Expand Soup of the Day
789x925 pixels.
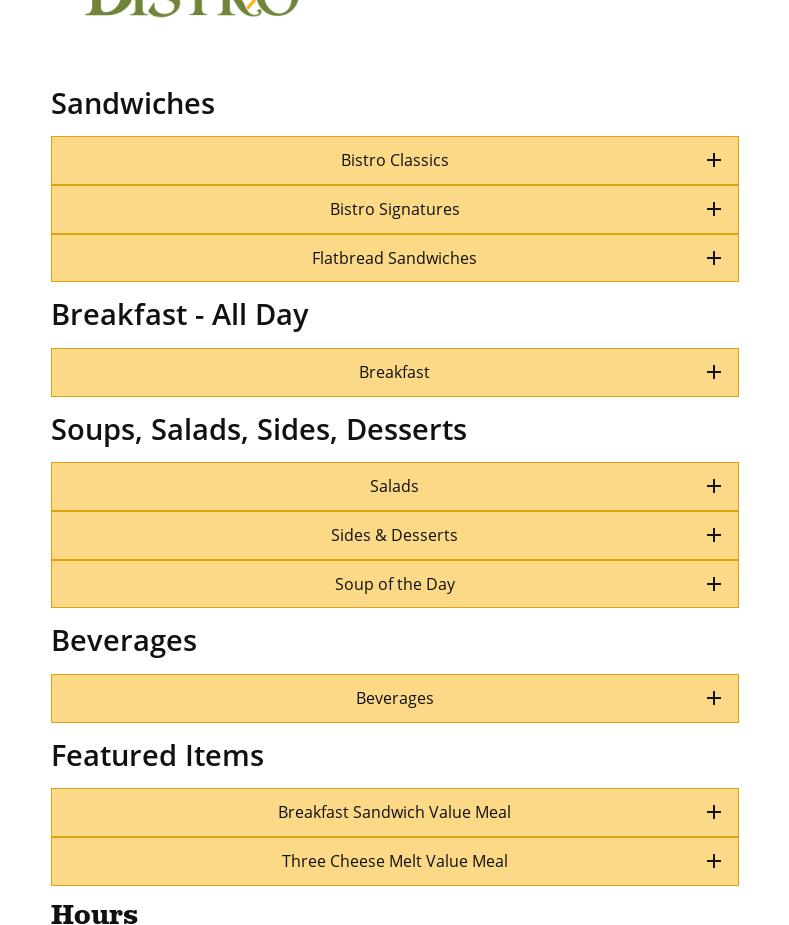coord(394,584)
